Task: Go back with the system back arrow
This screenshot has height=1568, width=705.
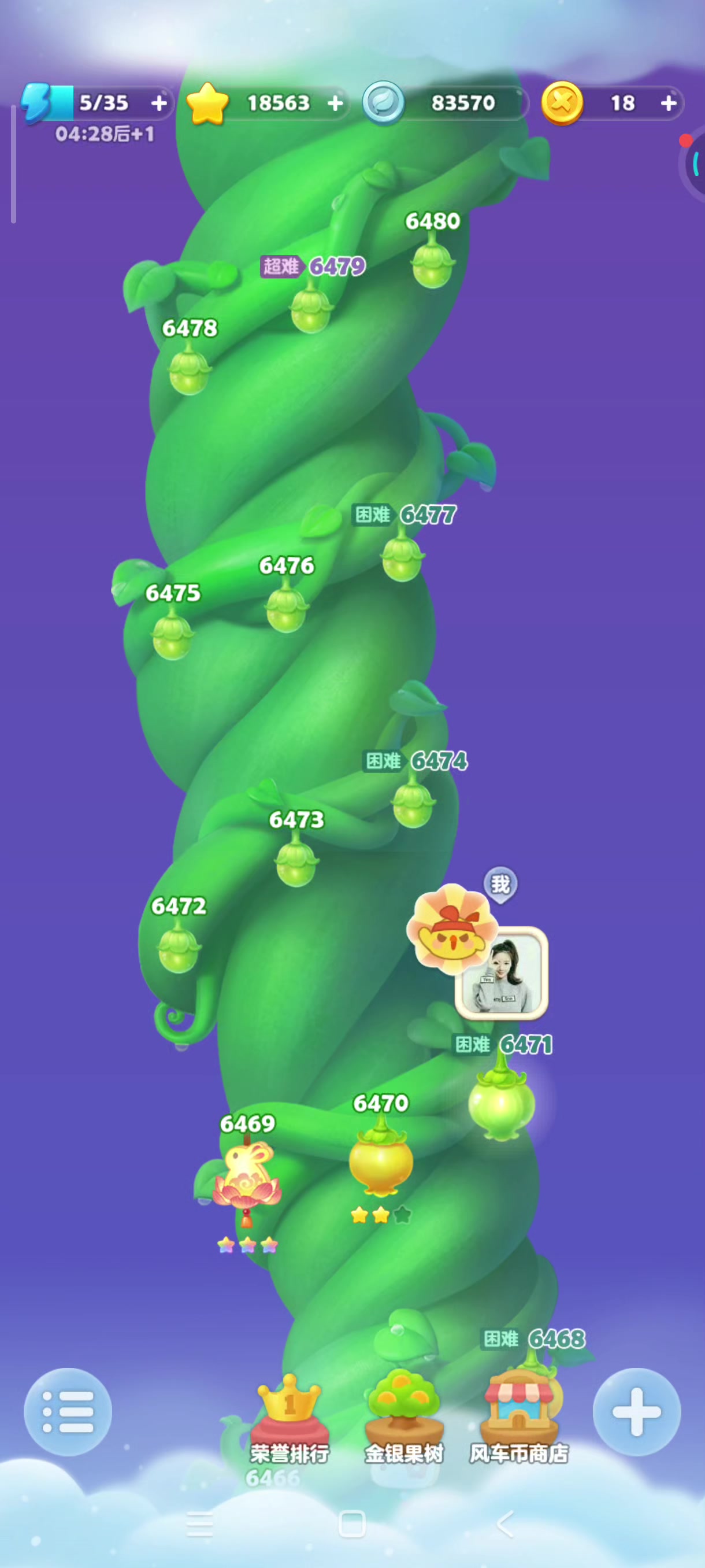Action: click(505, 1523)
